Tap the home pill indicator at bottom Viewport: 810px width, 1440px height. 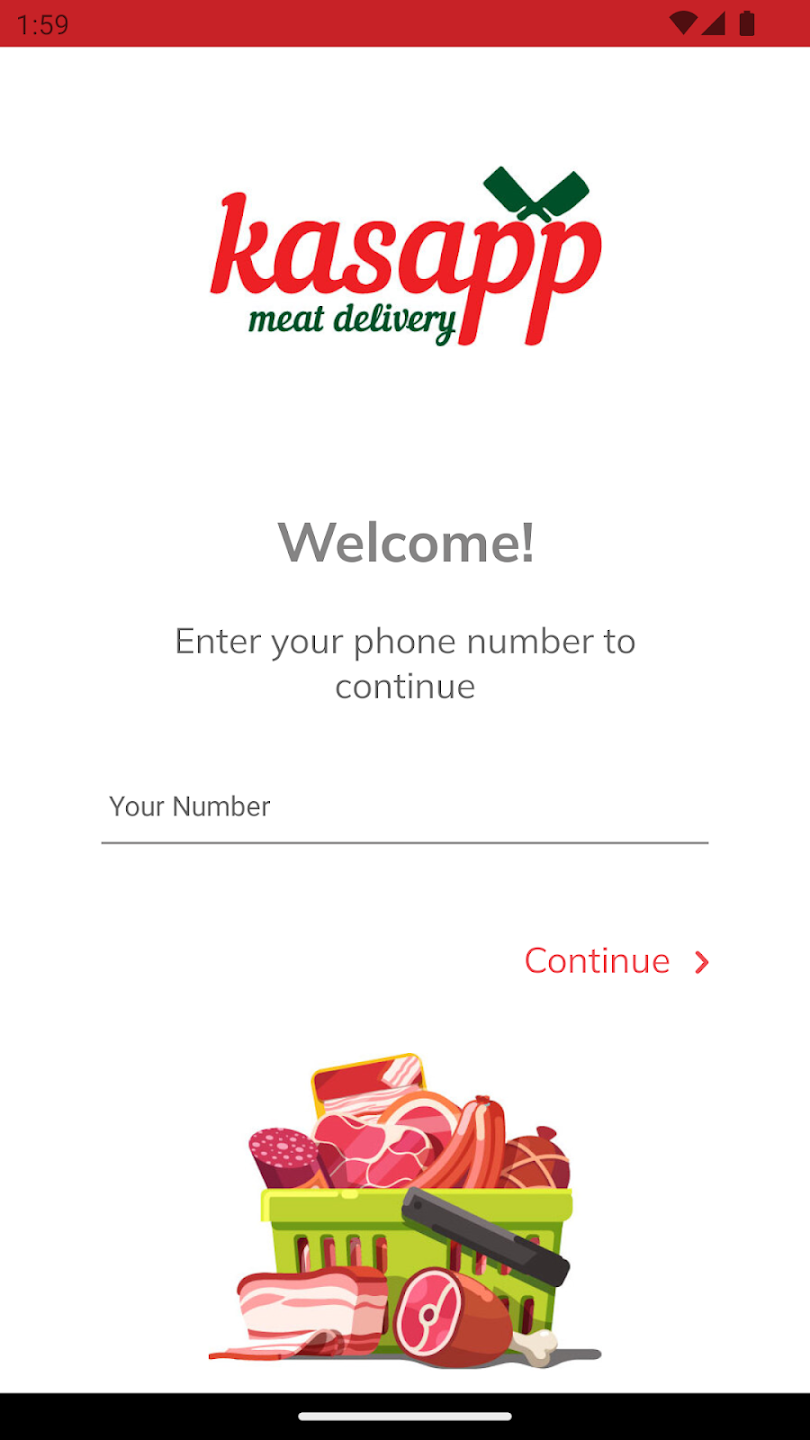pos(405,1415)
